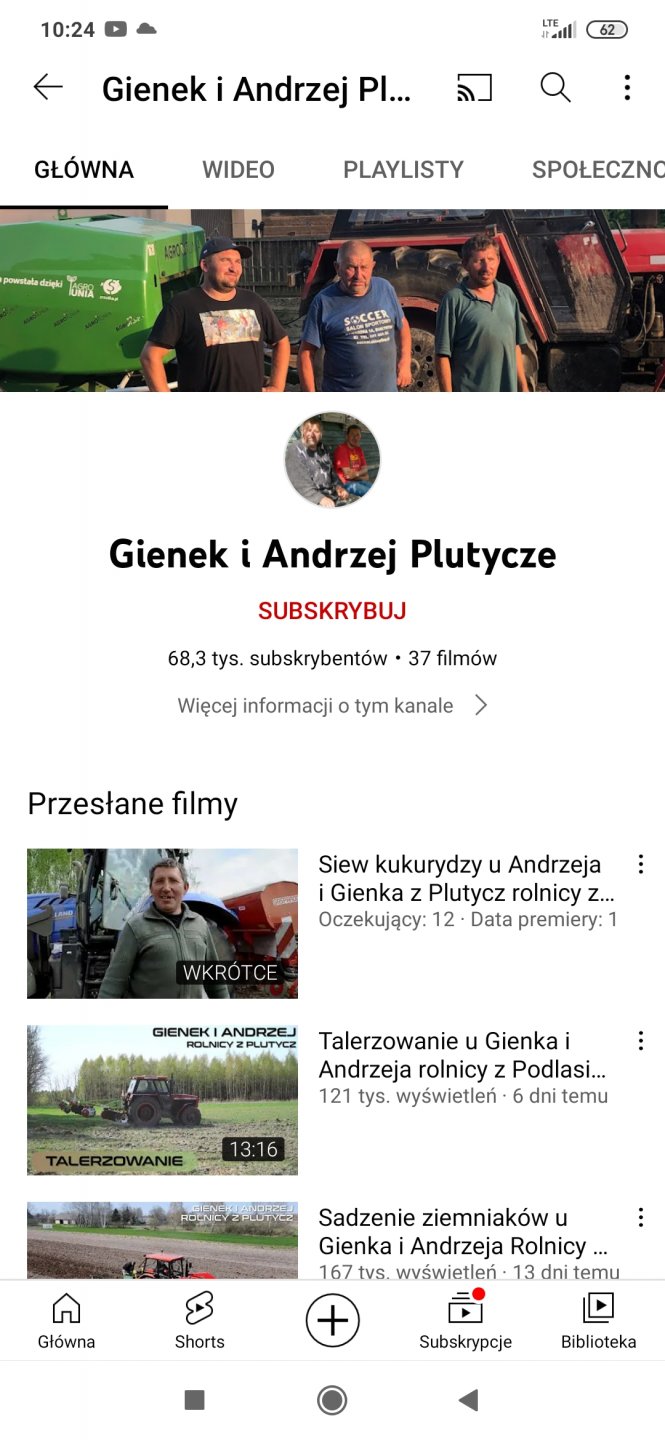
Task: Open the top overflow menu
Action: (x=627, y=88)
